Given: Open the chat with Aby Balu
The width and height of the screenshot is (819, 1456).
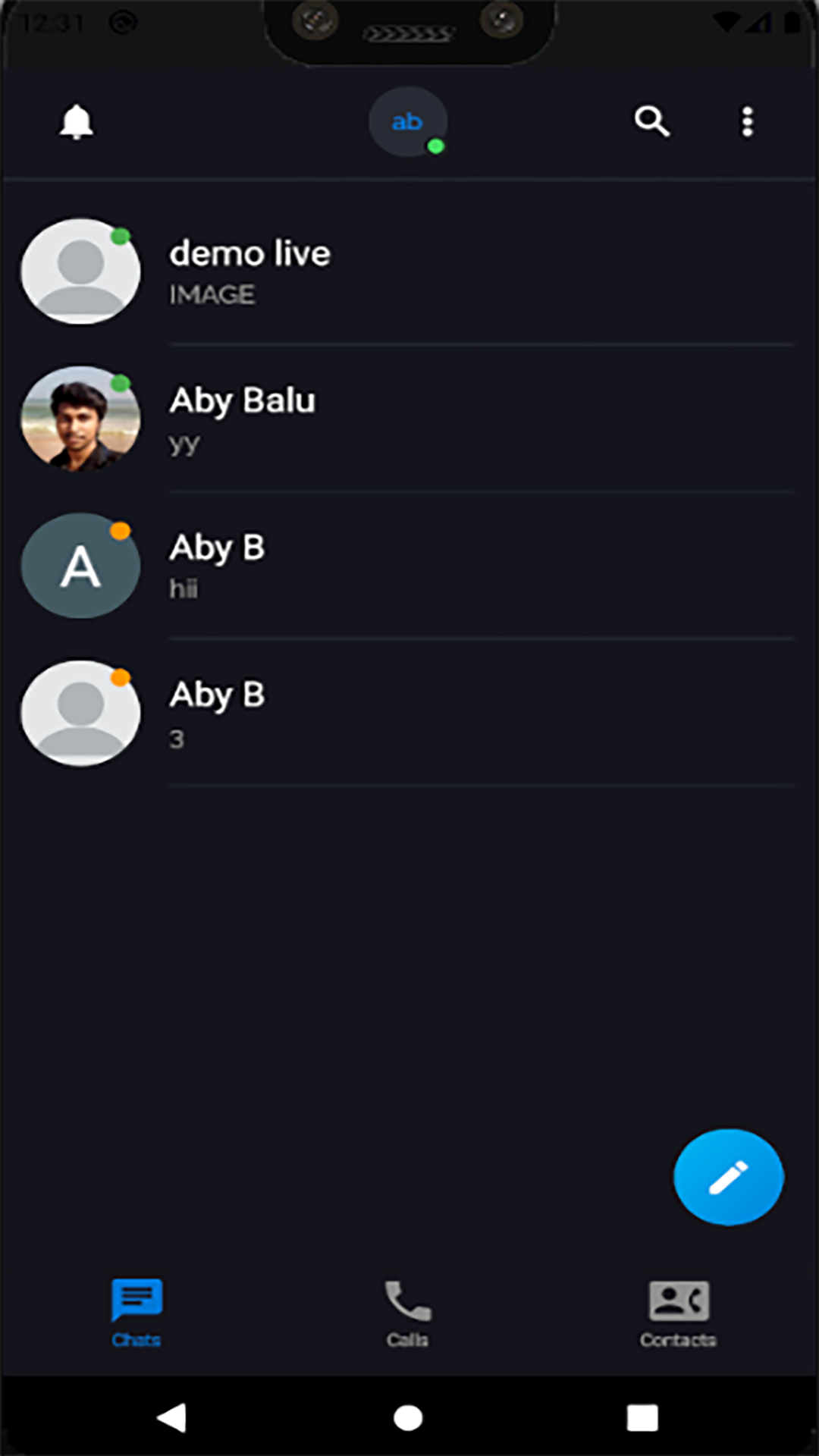Looking at the screenshot, I should tap(409, 419).
